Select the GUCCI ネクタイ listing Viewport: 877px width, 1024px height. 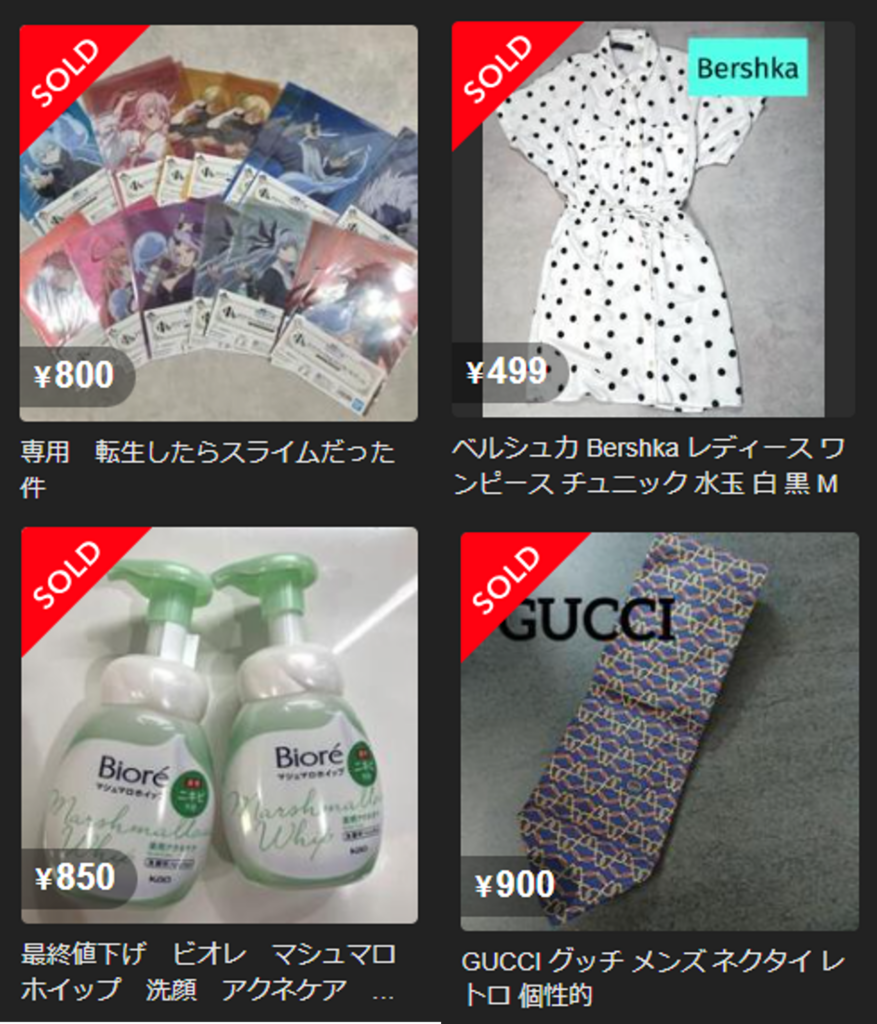[x=659, y=731]
